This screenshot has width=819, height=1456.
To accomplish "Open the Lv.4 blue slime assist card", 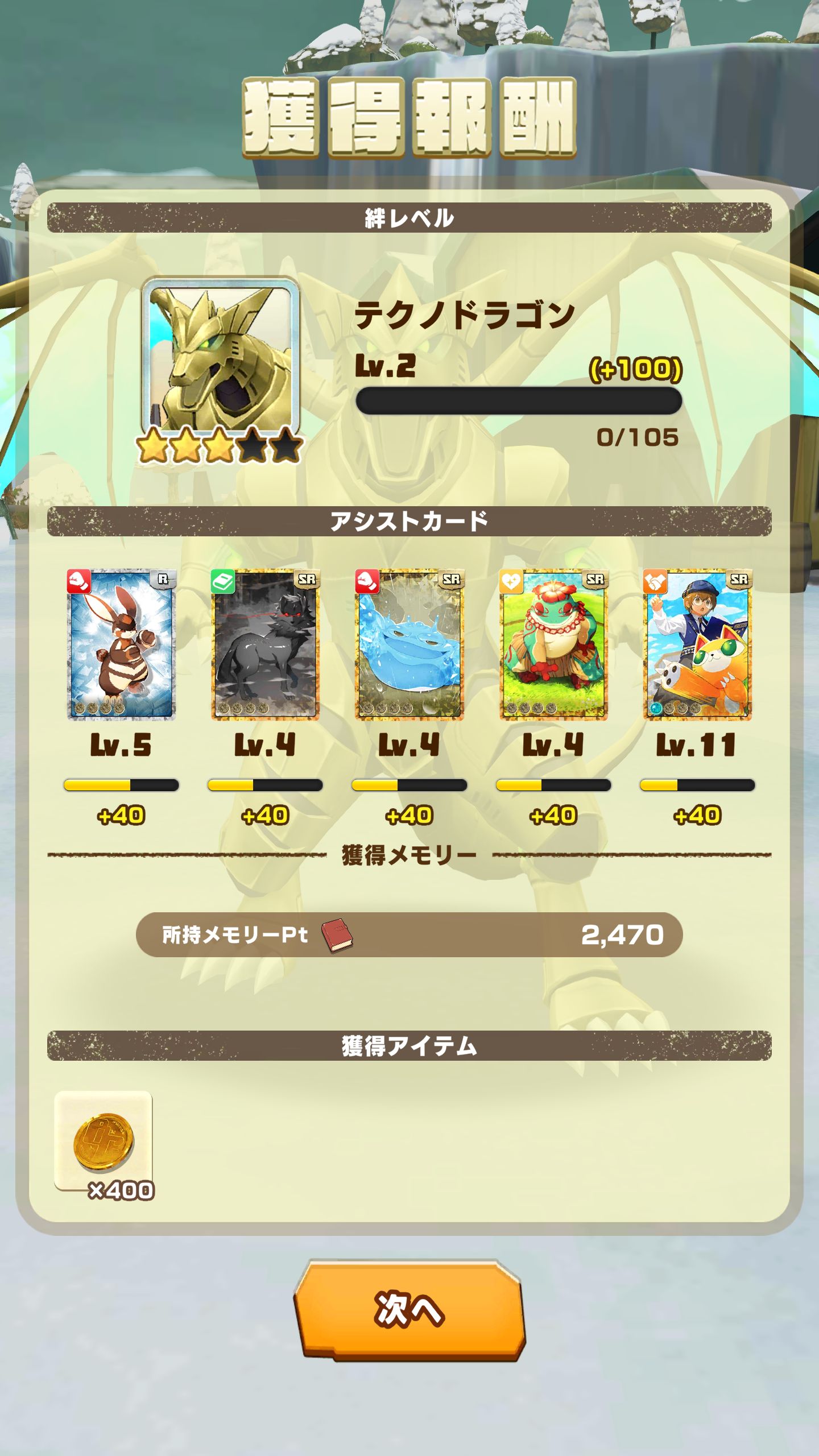I will coord(409,644).
